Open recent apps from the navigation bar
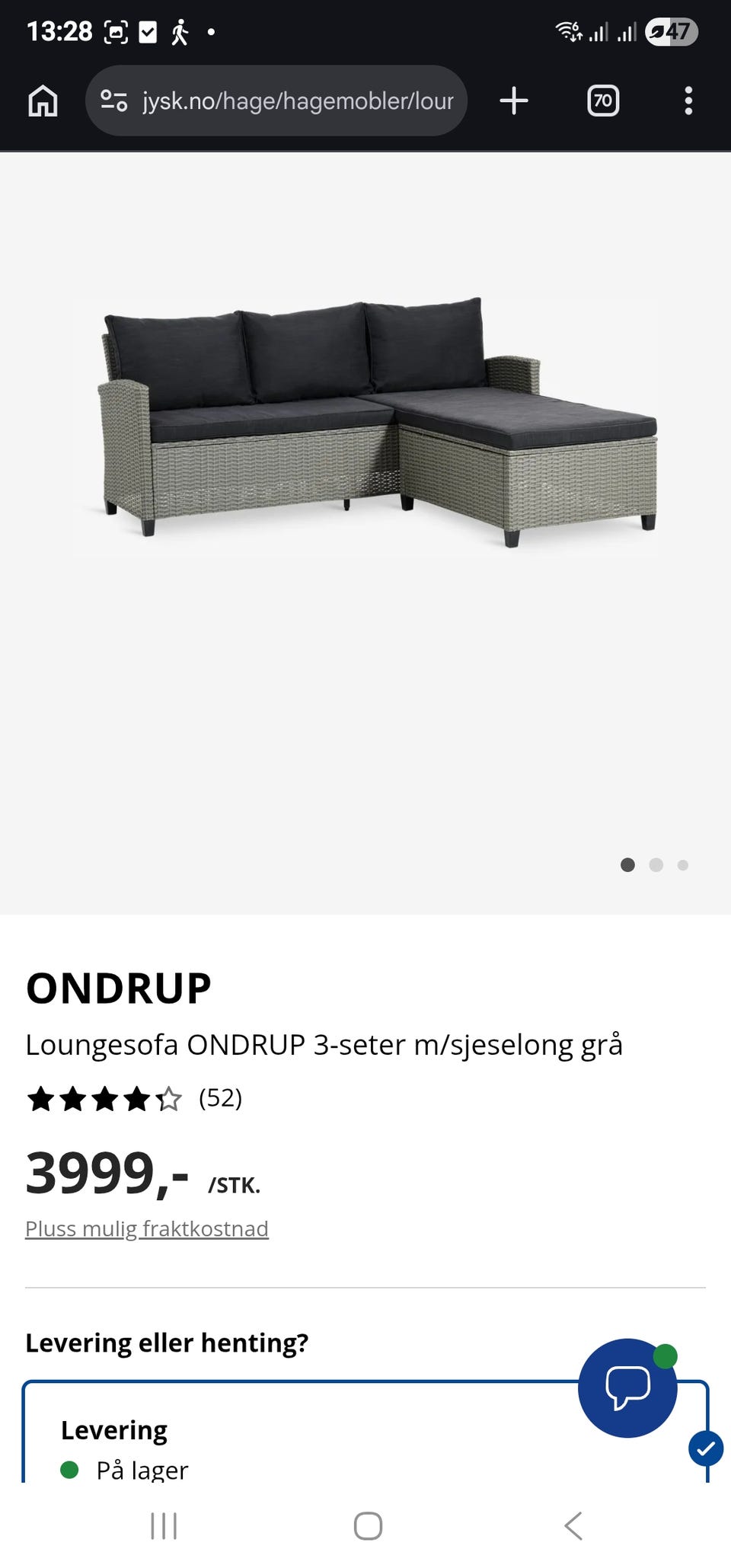Viewport: 731px width, 1568px height. click(164, 1525)
